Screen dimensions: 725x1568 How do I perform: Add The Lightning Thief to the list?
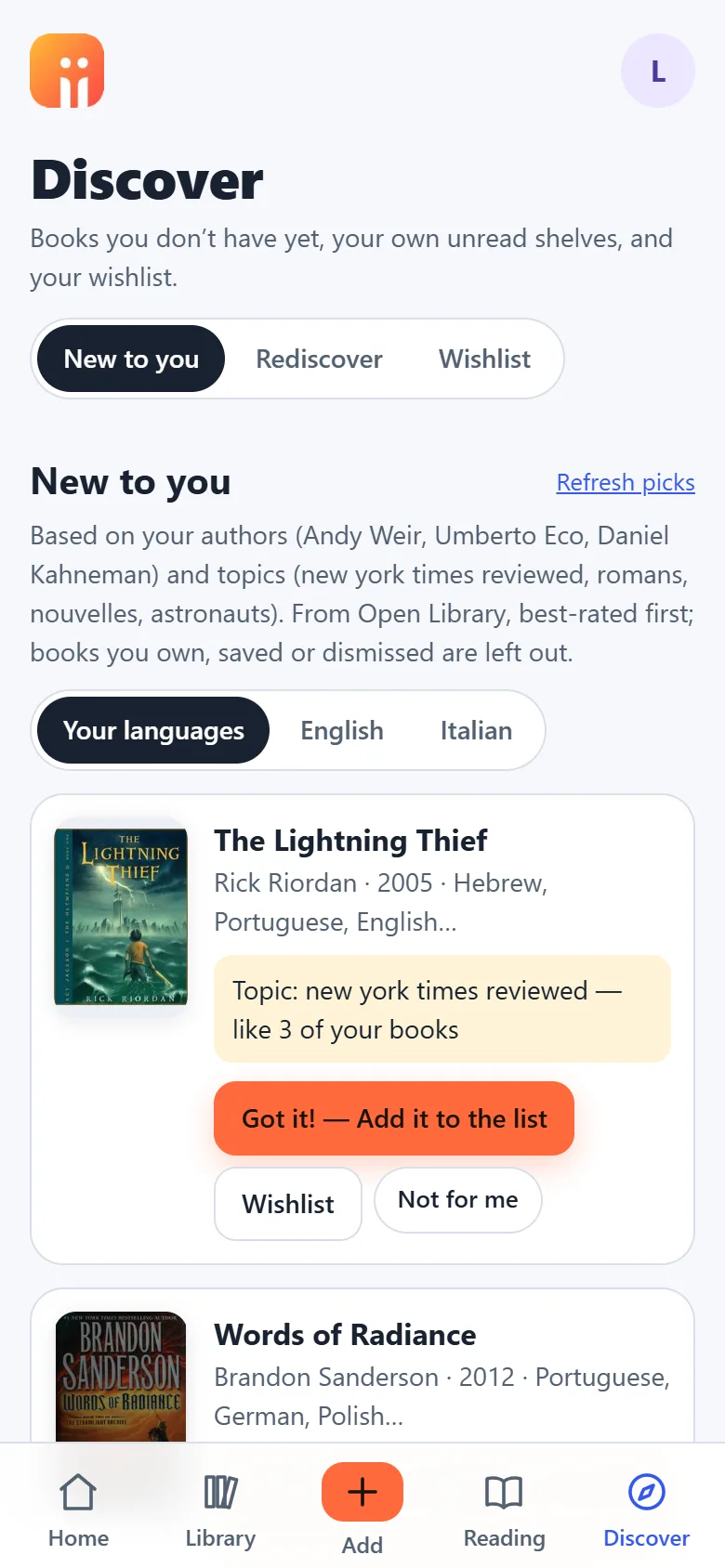394,1118
